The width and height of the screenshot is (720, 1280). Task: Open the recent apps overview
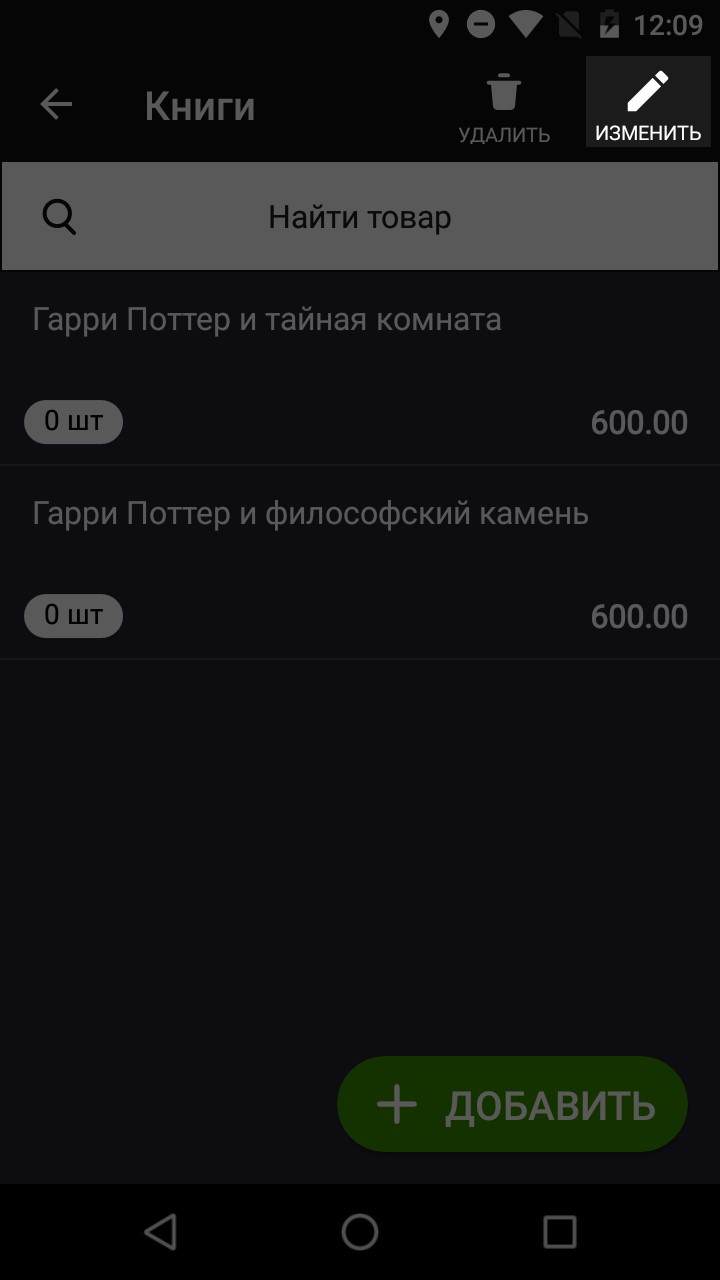click(559, 1232)
